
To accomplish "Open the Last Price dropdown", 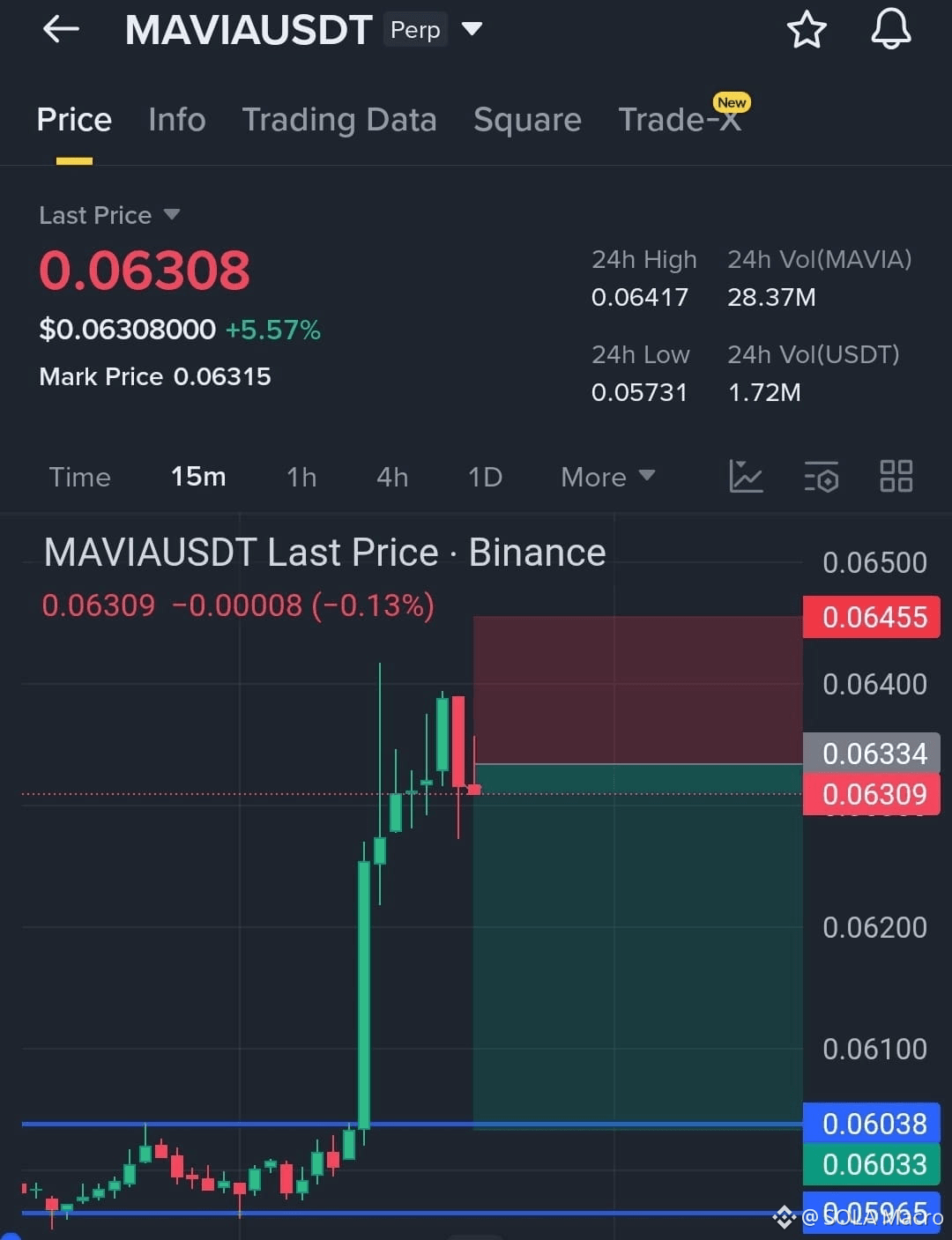I will point(109,214).
